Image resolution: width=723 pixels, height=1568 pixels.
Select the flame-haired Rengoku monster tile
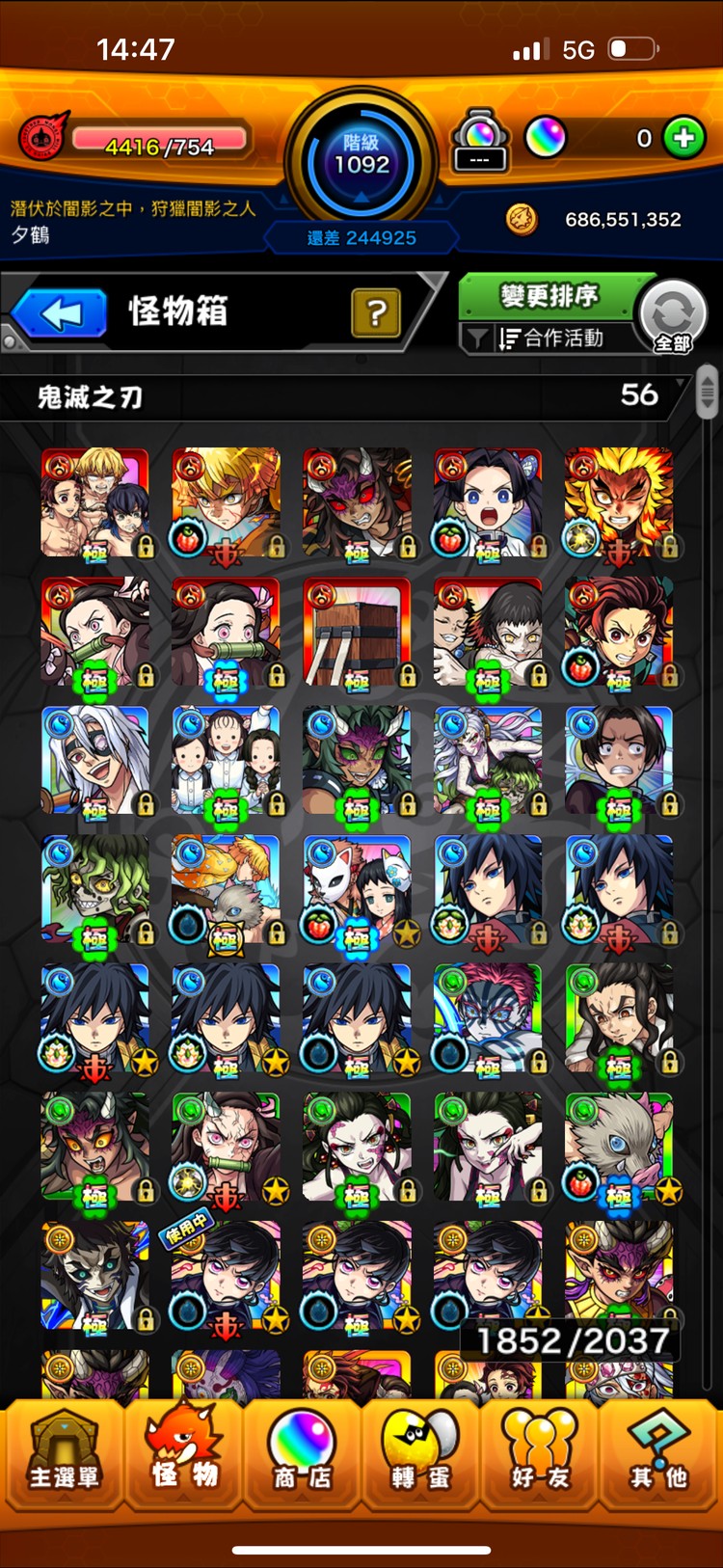(x=618, y=502)
